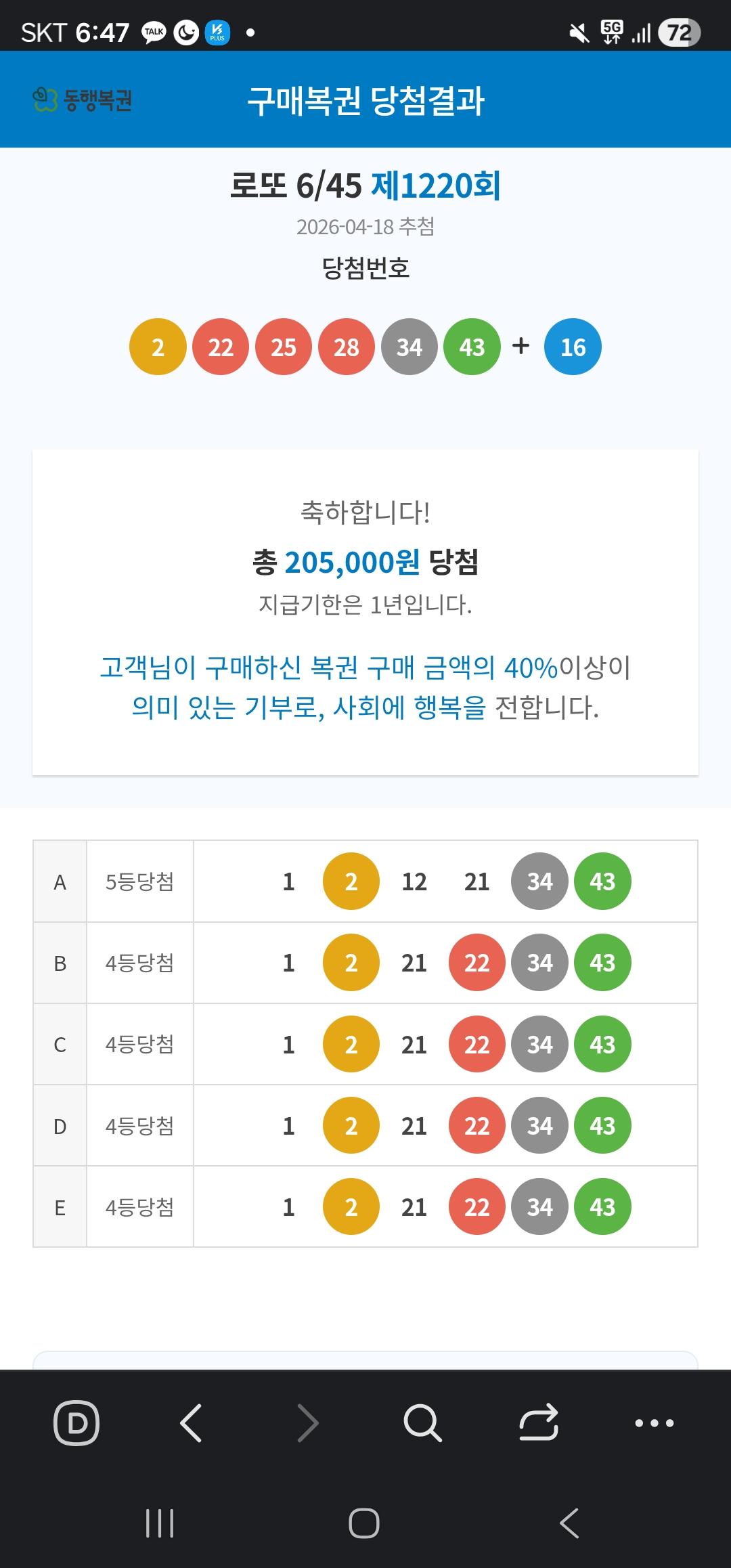The height and width of the screenshot is (1568, 731).
Task: Tap the K Plus icon in status bar
Action: (x=218, y=32)
